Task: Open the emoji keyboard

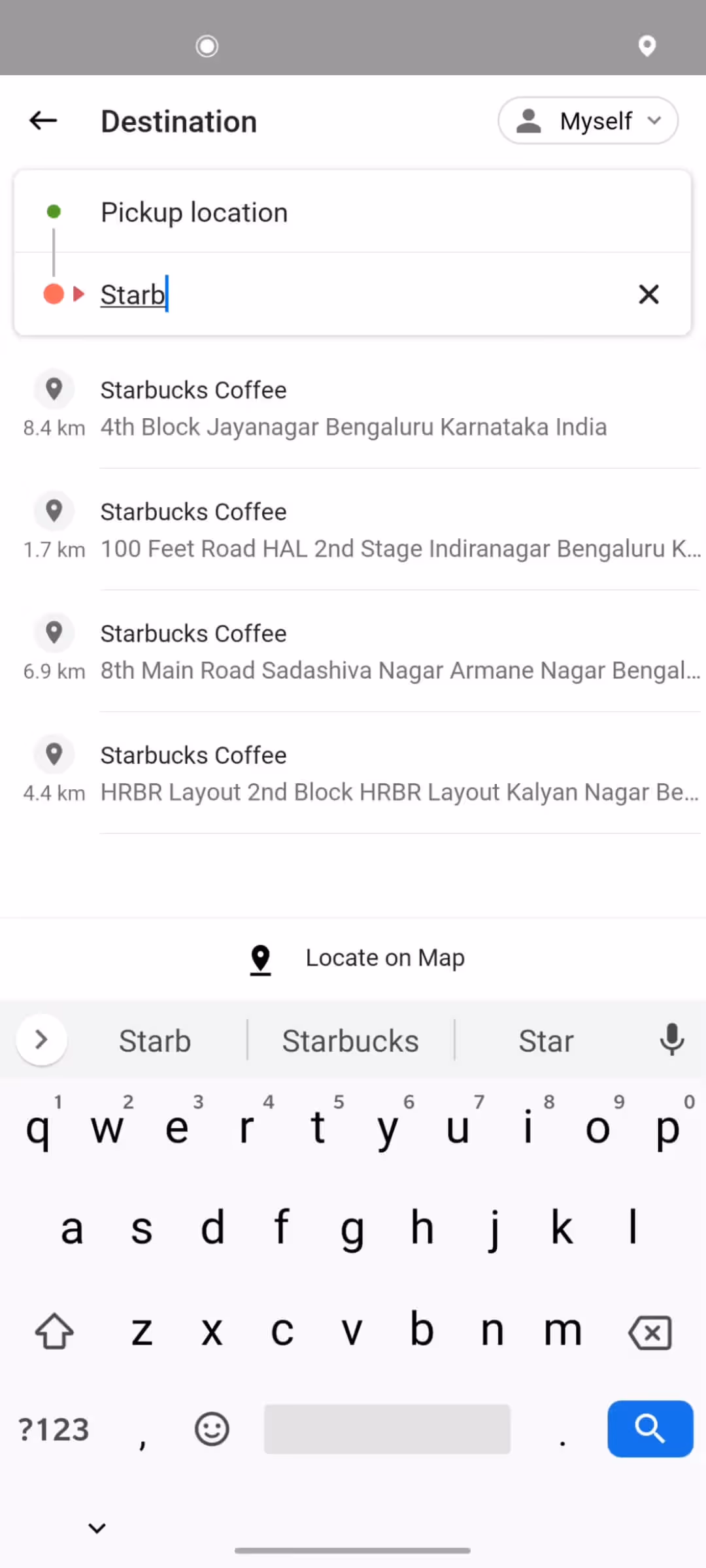Action: pos(212,1429)
